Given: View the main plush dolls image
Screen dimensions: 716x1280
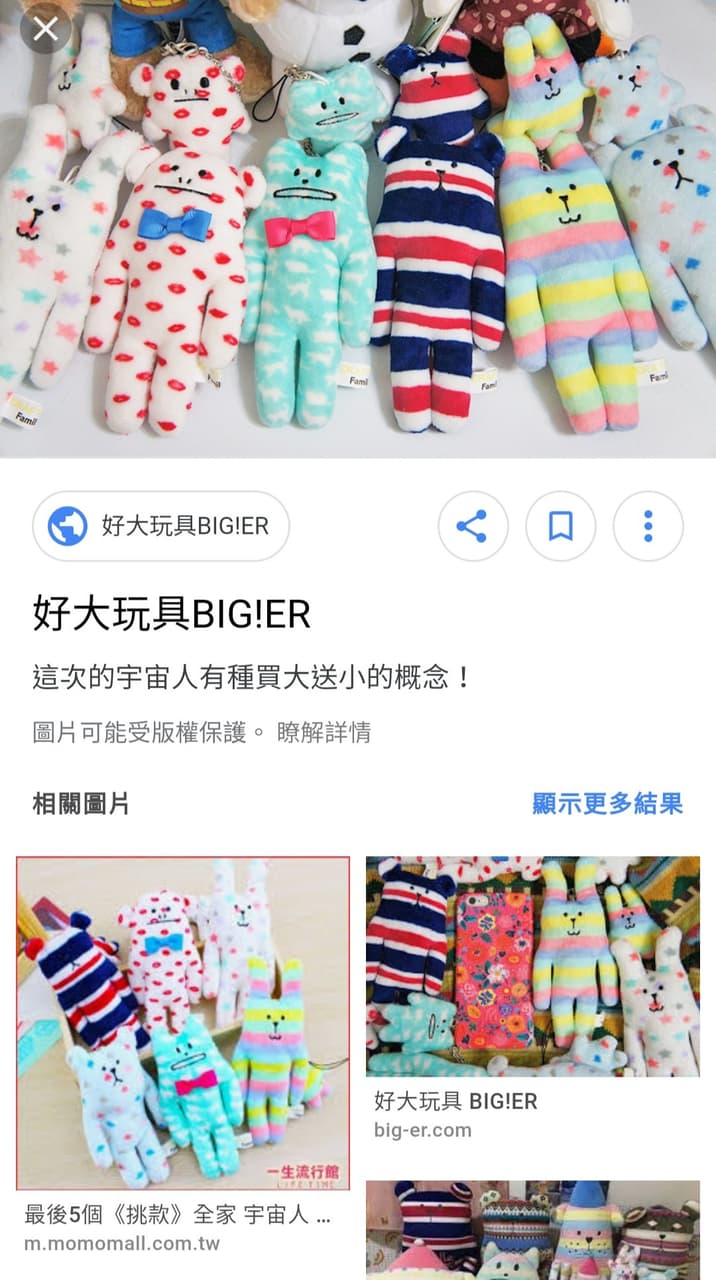Looking at the screenshot, I should (358, 229).
